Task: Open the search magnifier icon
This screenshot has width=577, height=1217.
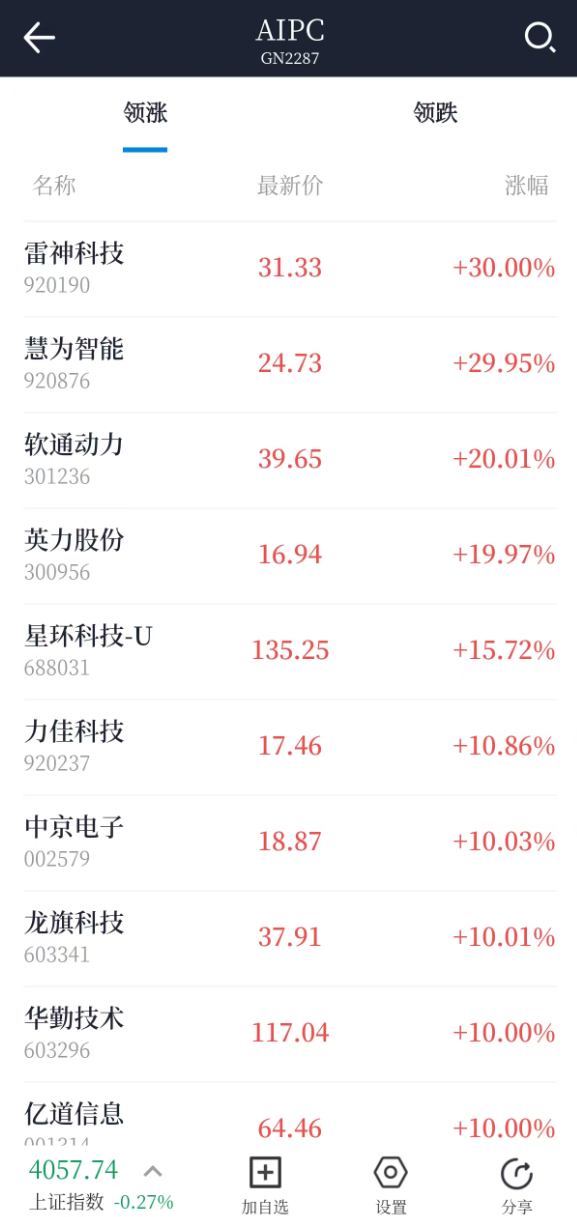Action: pos(540,38)
